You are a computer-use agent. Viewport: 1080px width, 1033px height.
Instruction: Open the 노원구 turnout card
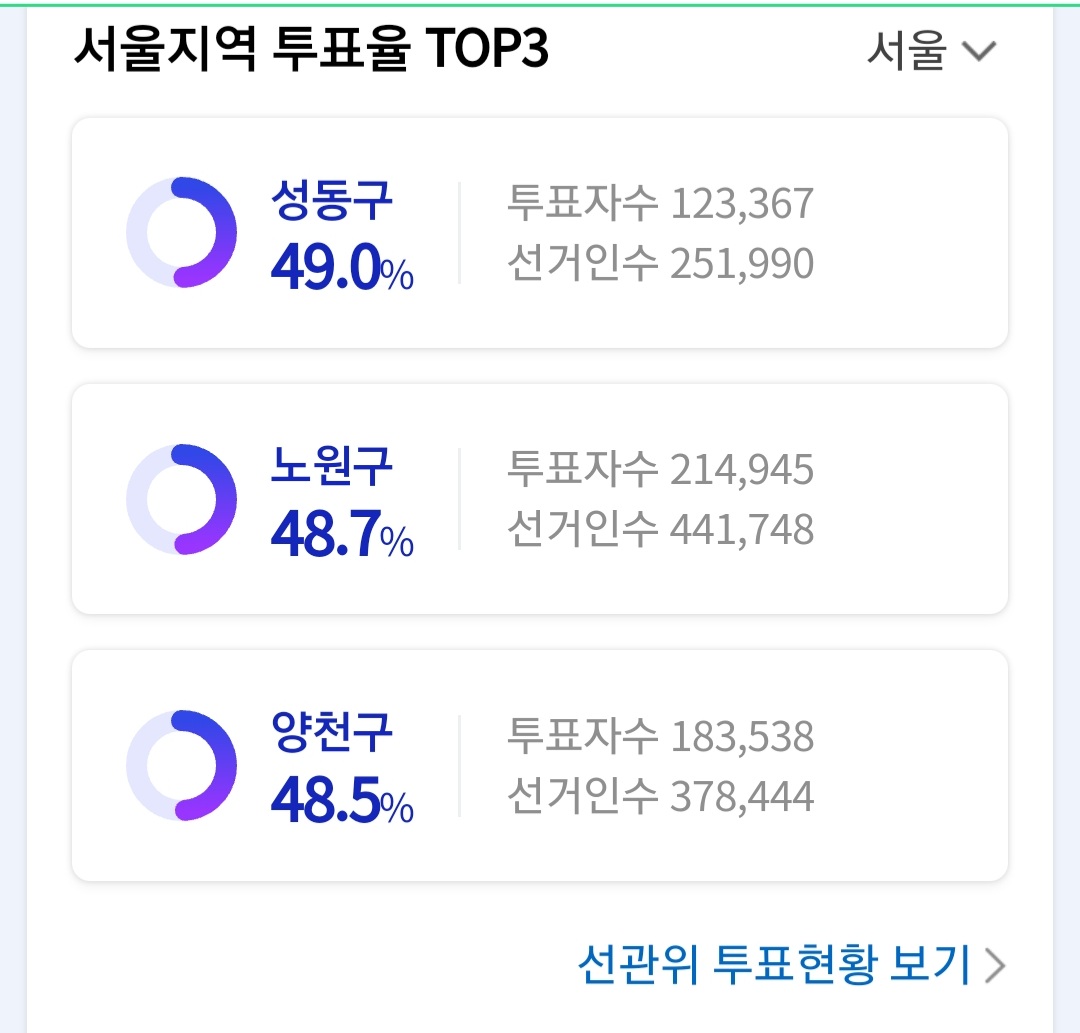(539, 499)
